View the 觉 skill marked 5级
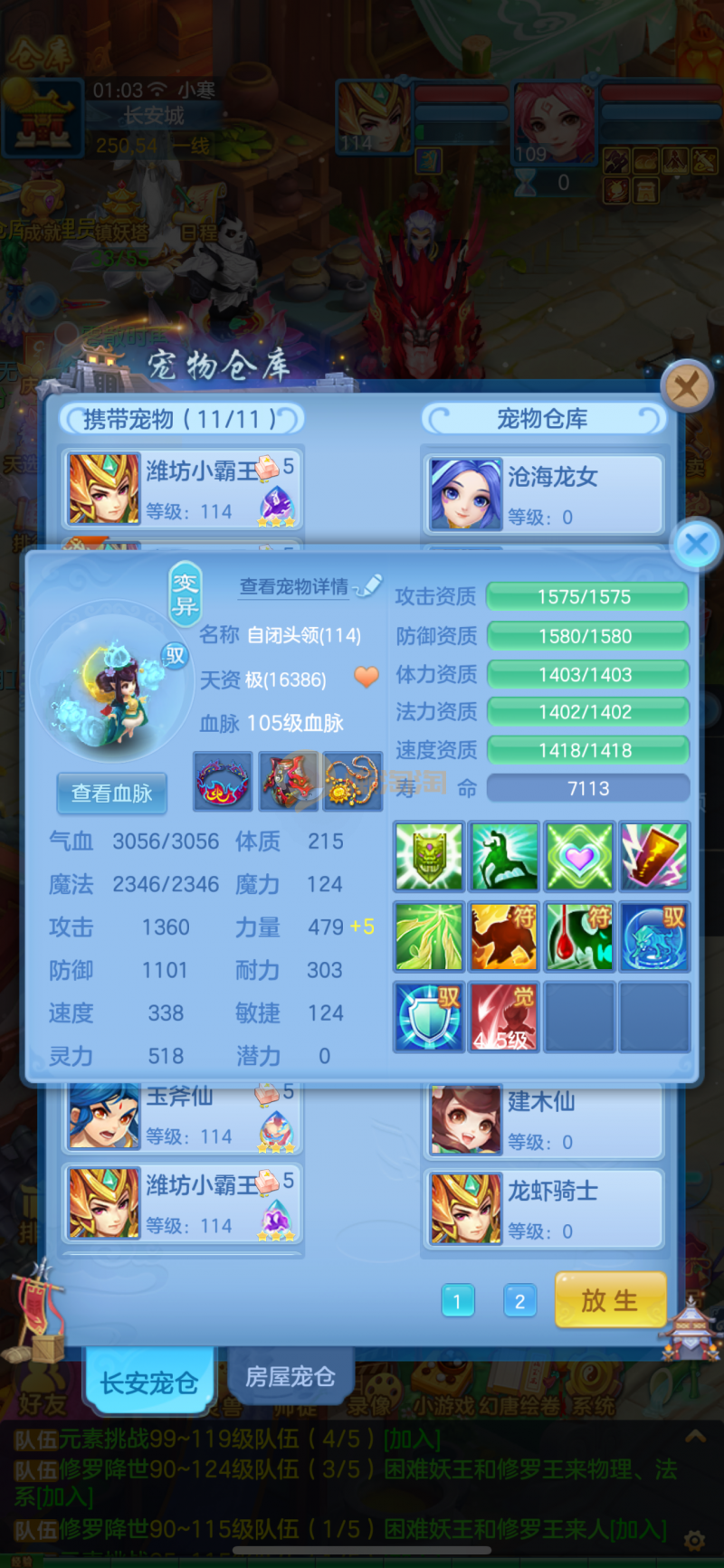 [504, 1017]
